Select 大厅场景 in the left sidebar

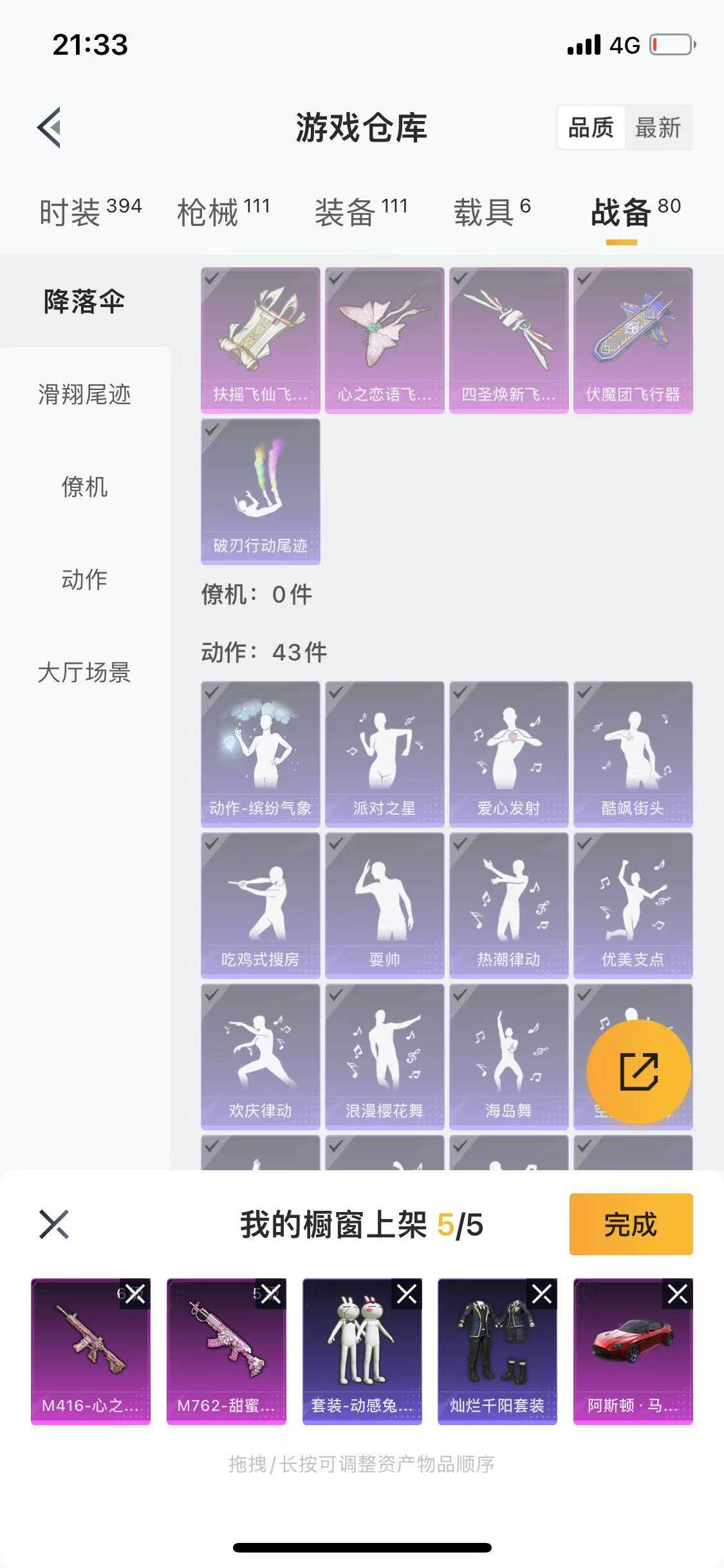pyautogui.click(x=84, y=671)
